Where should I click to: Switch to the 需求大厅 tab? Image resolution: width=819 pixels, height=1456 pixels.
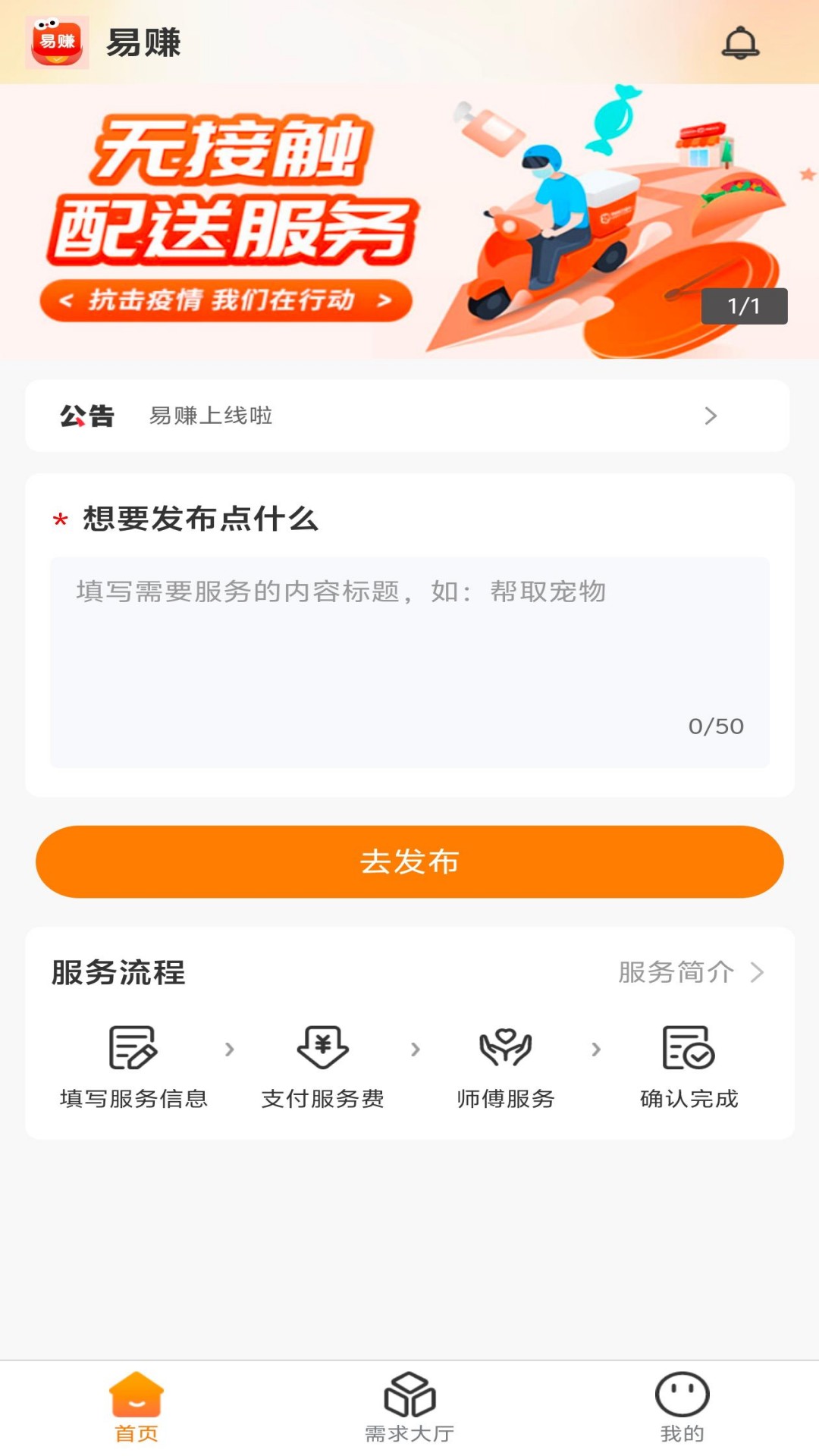click(409, 1412)
